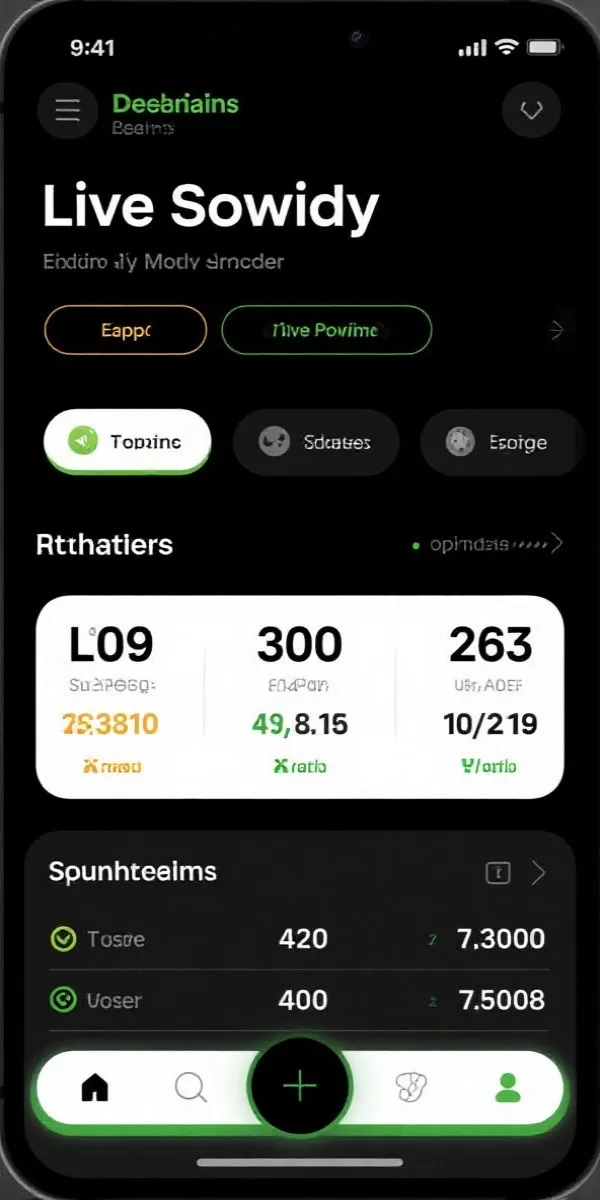Go to the Home tab
Screen dimensions: 600x1200
click(x=95, y=1087)
